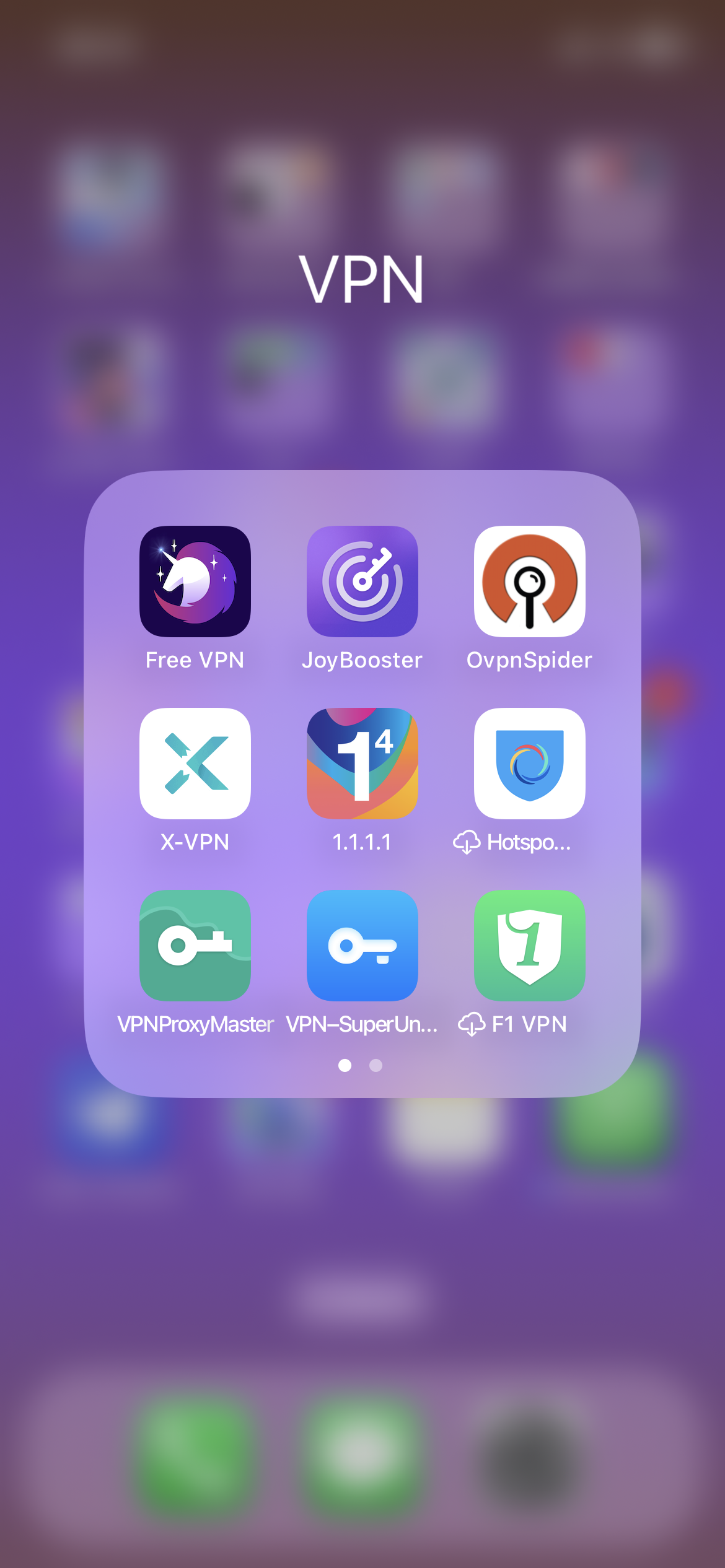The width and height of the screenshot is (725, 1568).
Task: Open the 1.1.1.1 app
Action: pyautogui.click(x=362, y=763)
